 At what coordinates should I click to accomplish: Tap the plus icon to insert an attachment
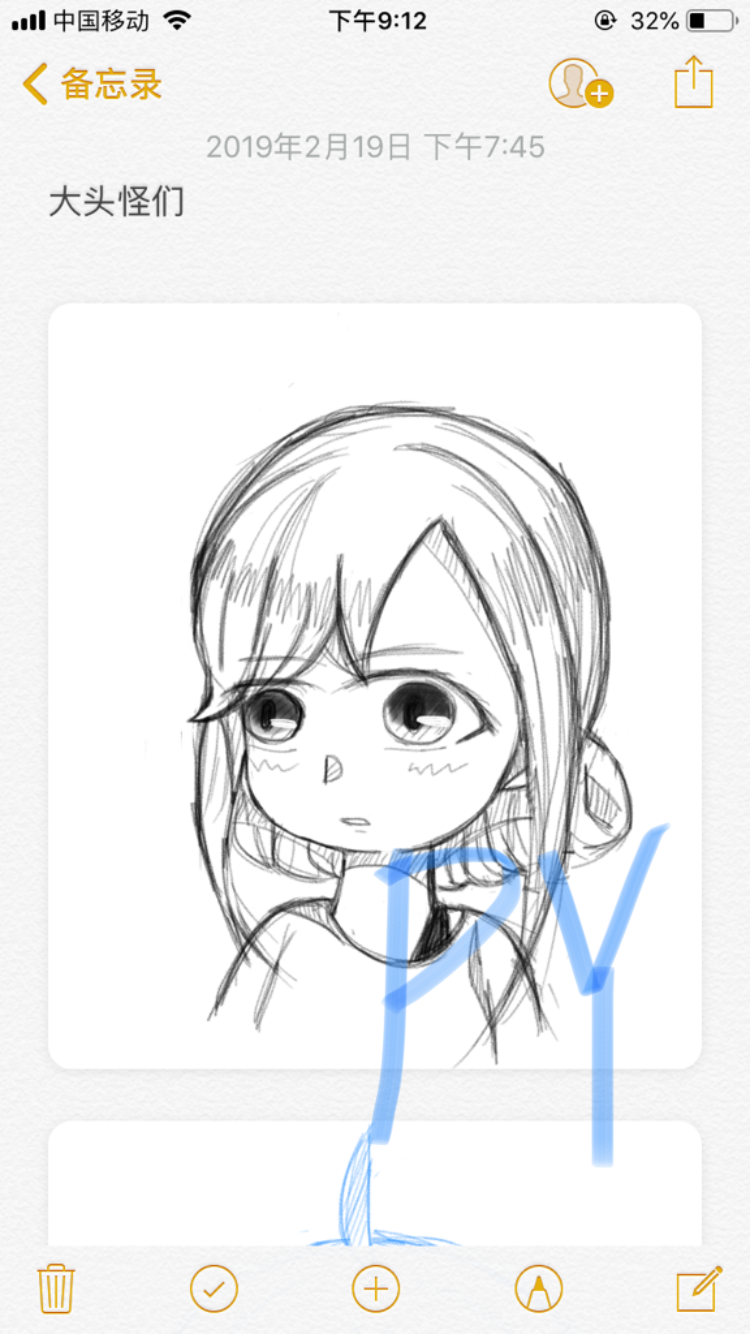[376, 1288]
